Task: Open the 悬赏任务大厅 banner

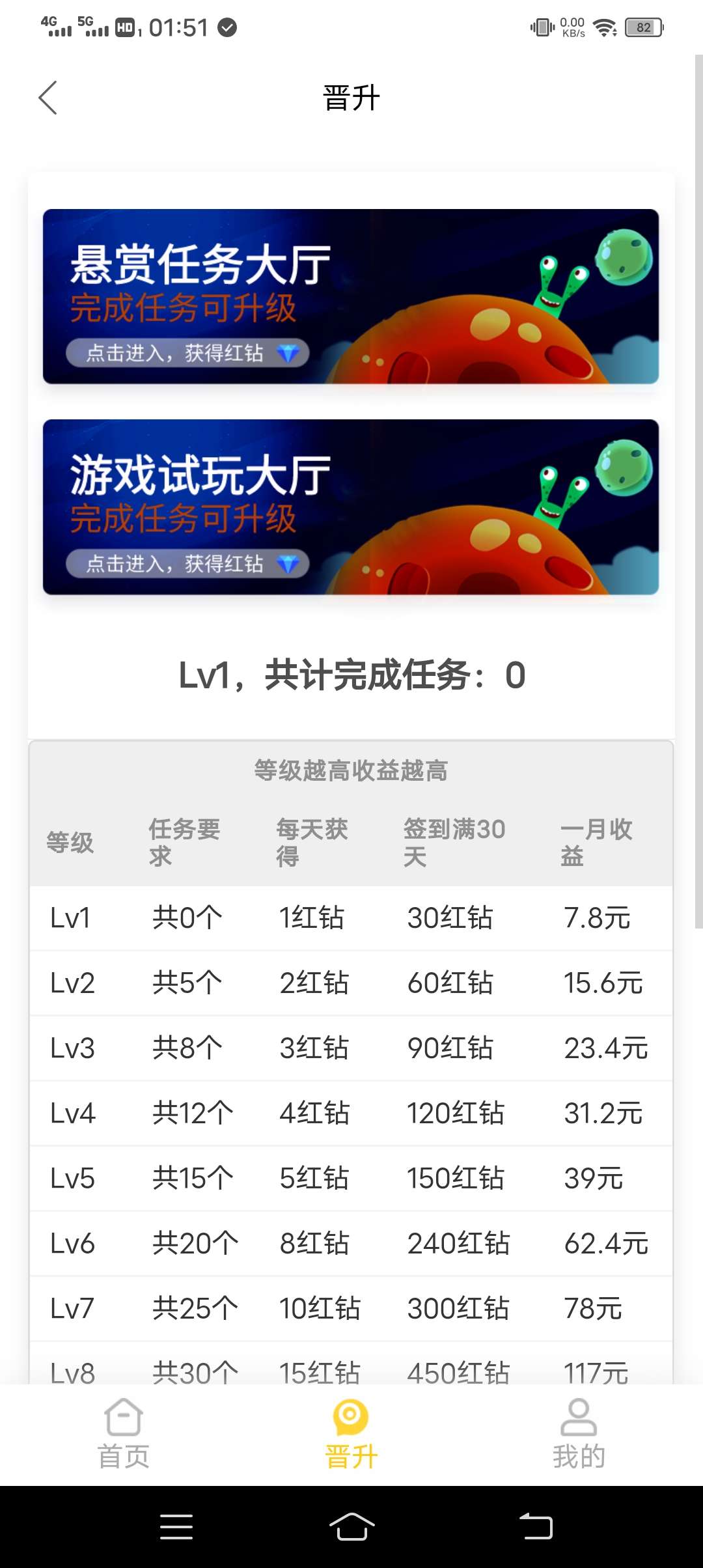Action: click(351, 297)
